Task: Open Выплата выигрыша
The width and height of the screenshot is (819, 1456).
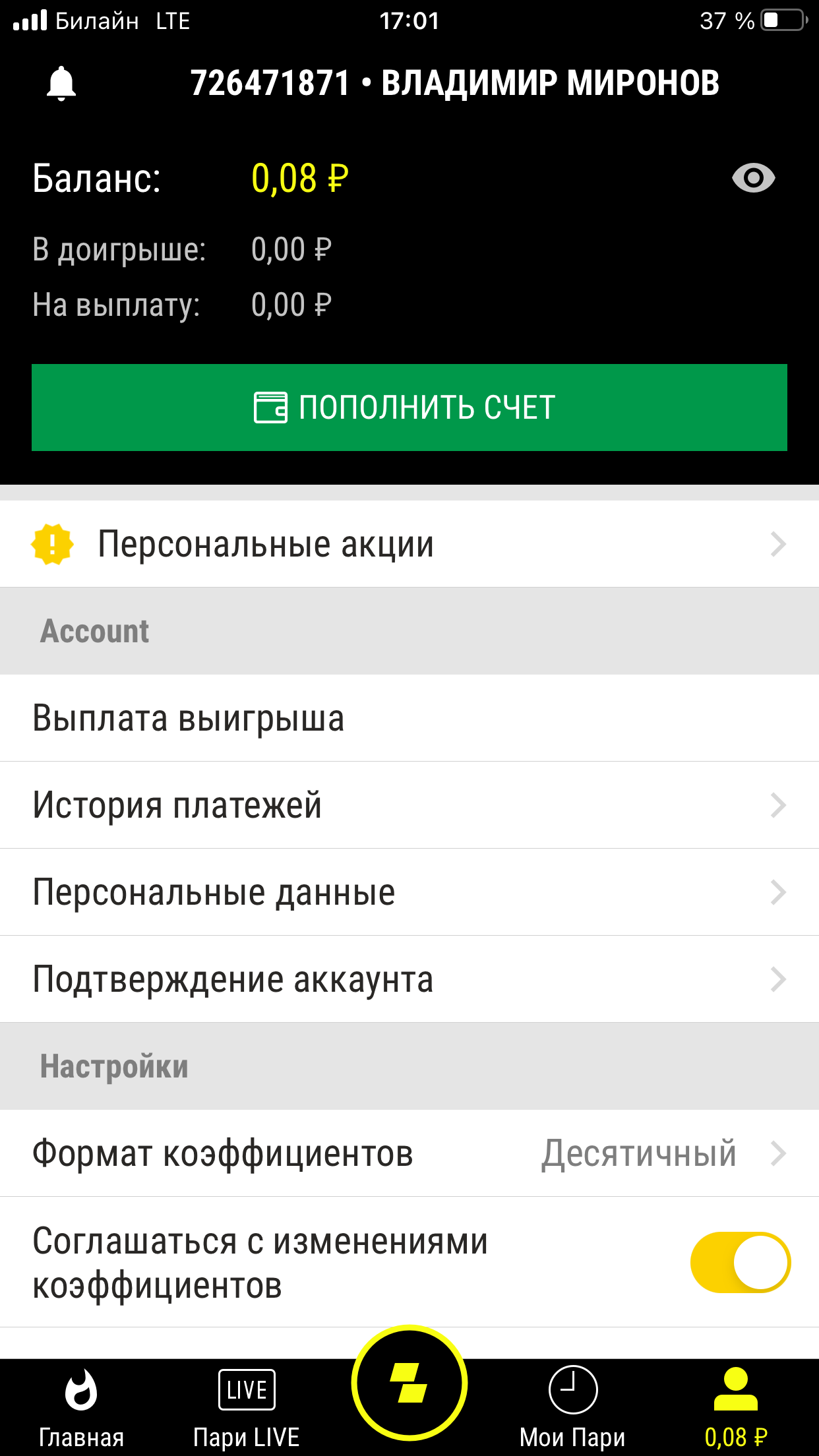Action: 409,718
